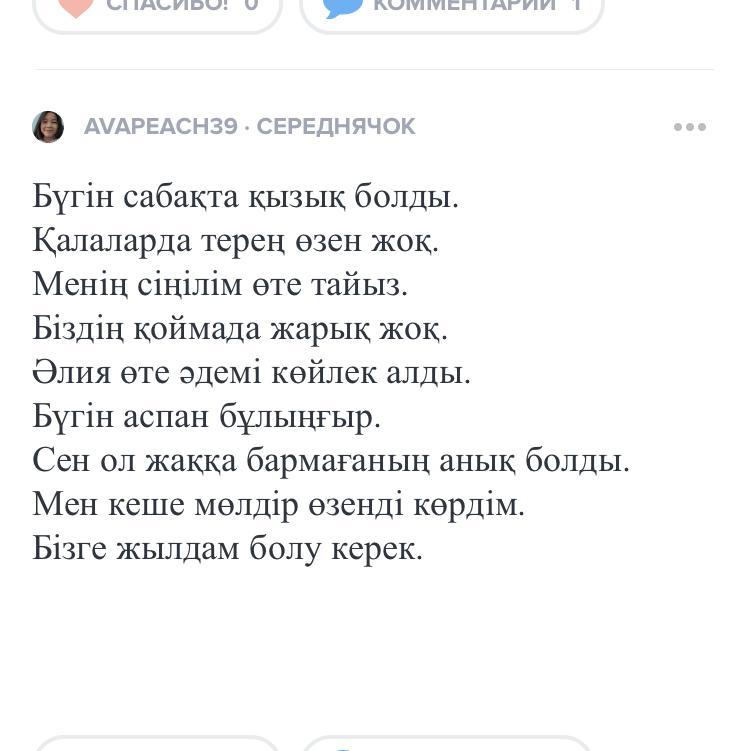Open AVAPEACH39's profile avatar

[x=48, y=127]
